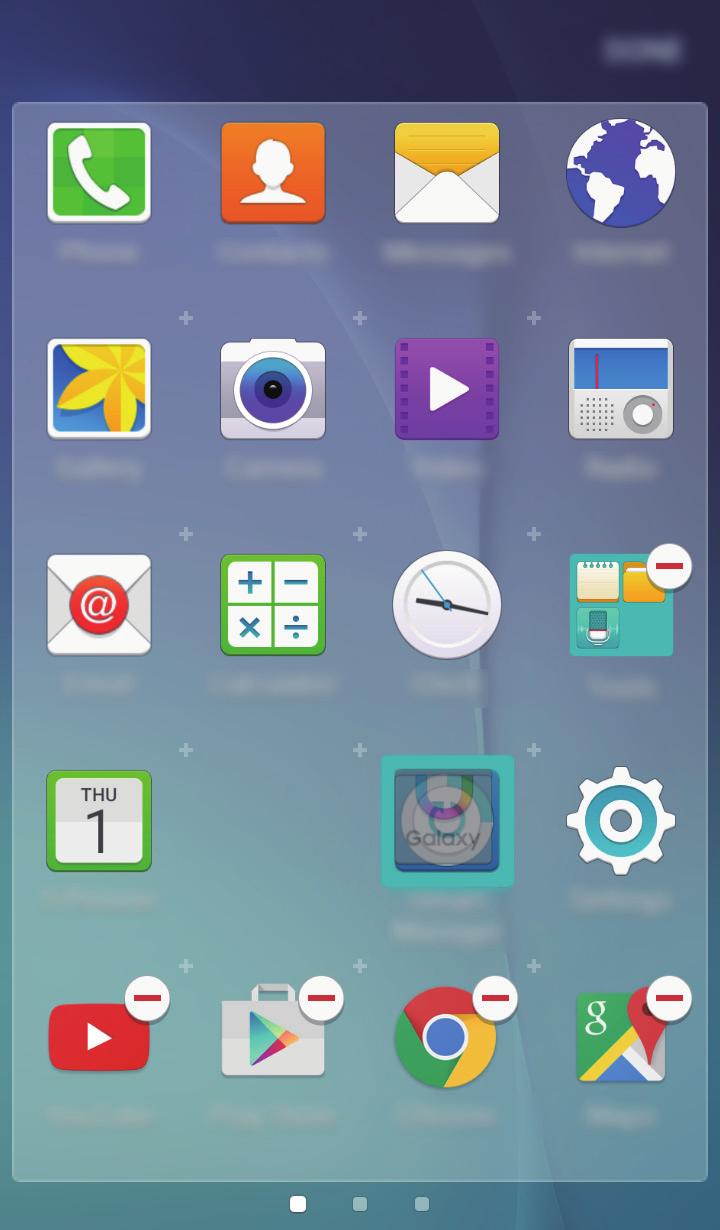Launch the Calculator app
Screen dimensions: 720x1230
click(x=273, y=605)
